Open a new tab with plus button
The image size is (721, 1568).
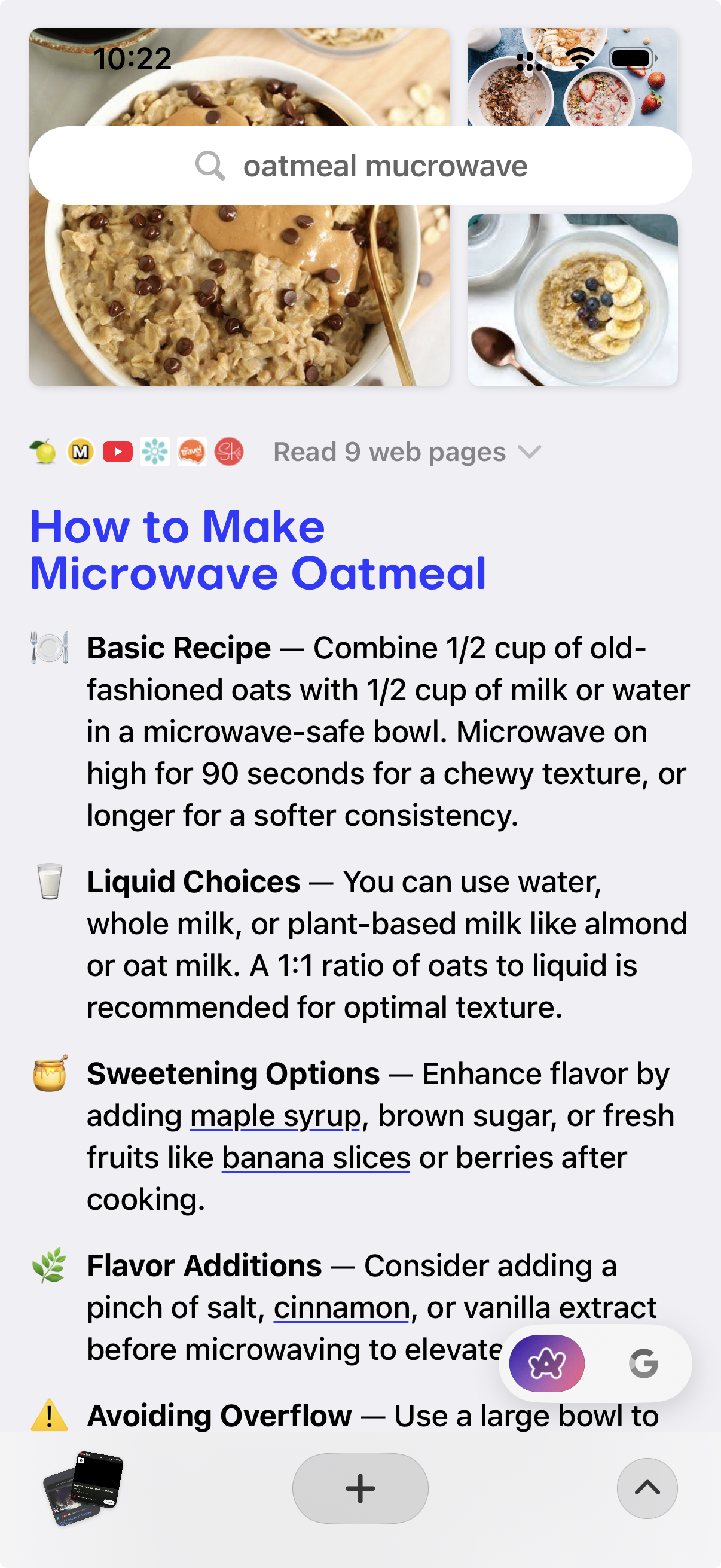point(360,1488)
